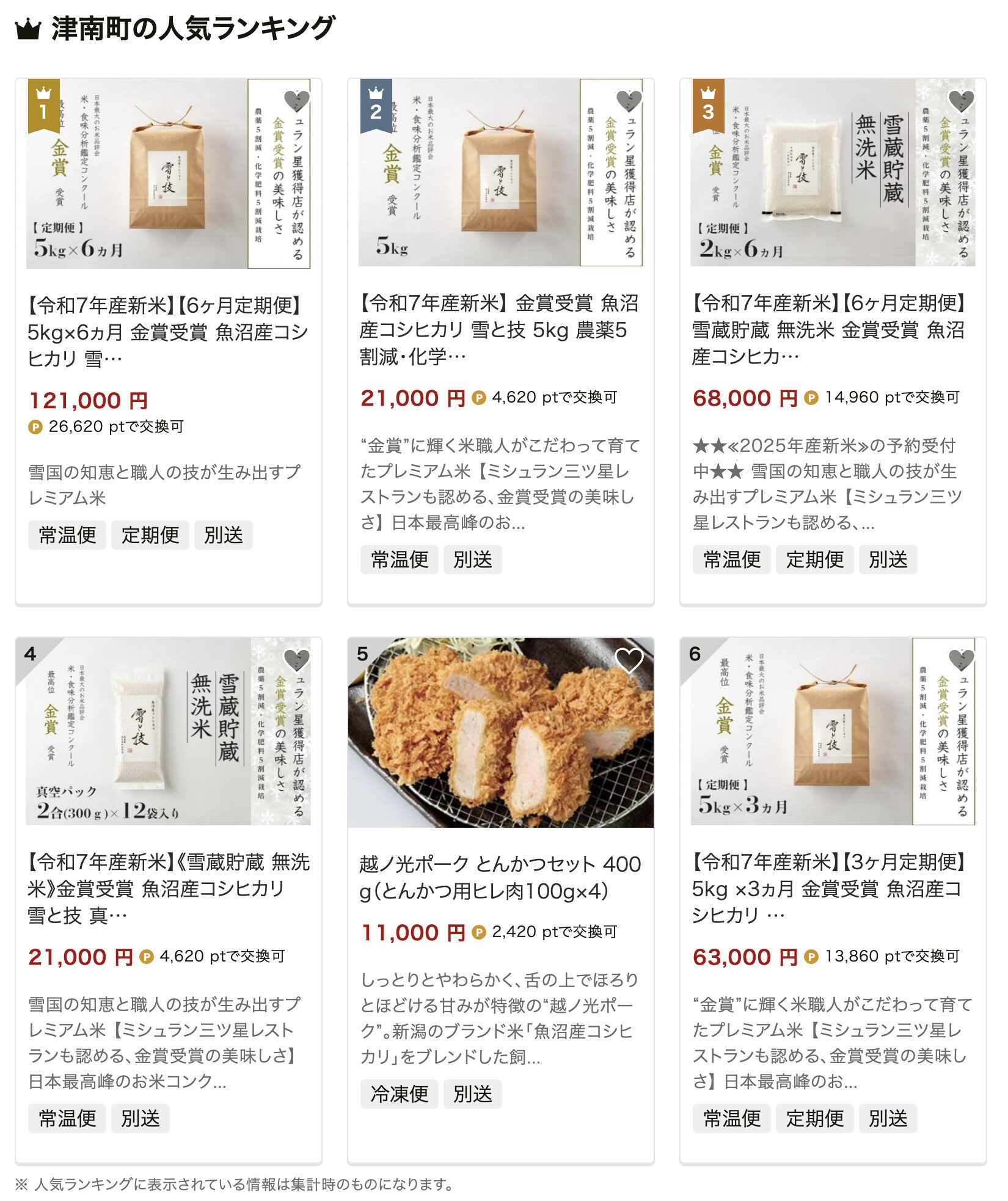
Task: Favorite the rank 1 rice subscription item
Action: click(297, 100)
